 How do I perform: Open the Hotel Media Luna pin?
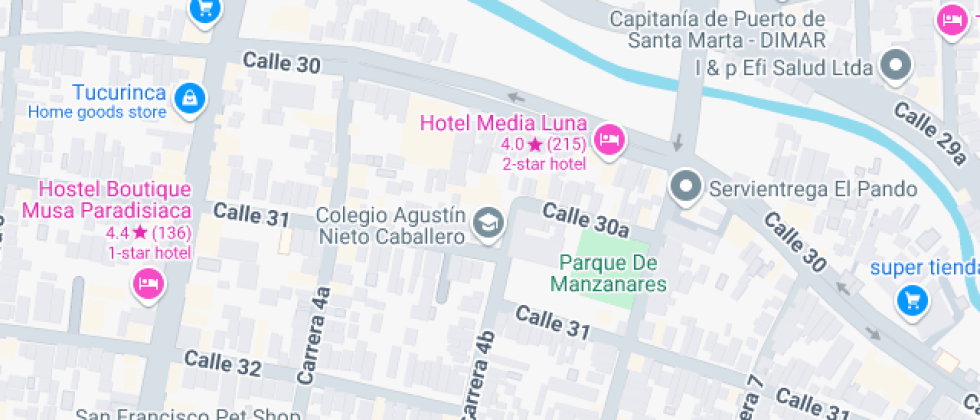click(x=609, y=140)
